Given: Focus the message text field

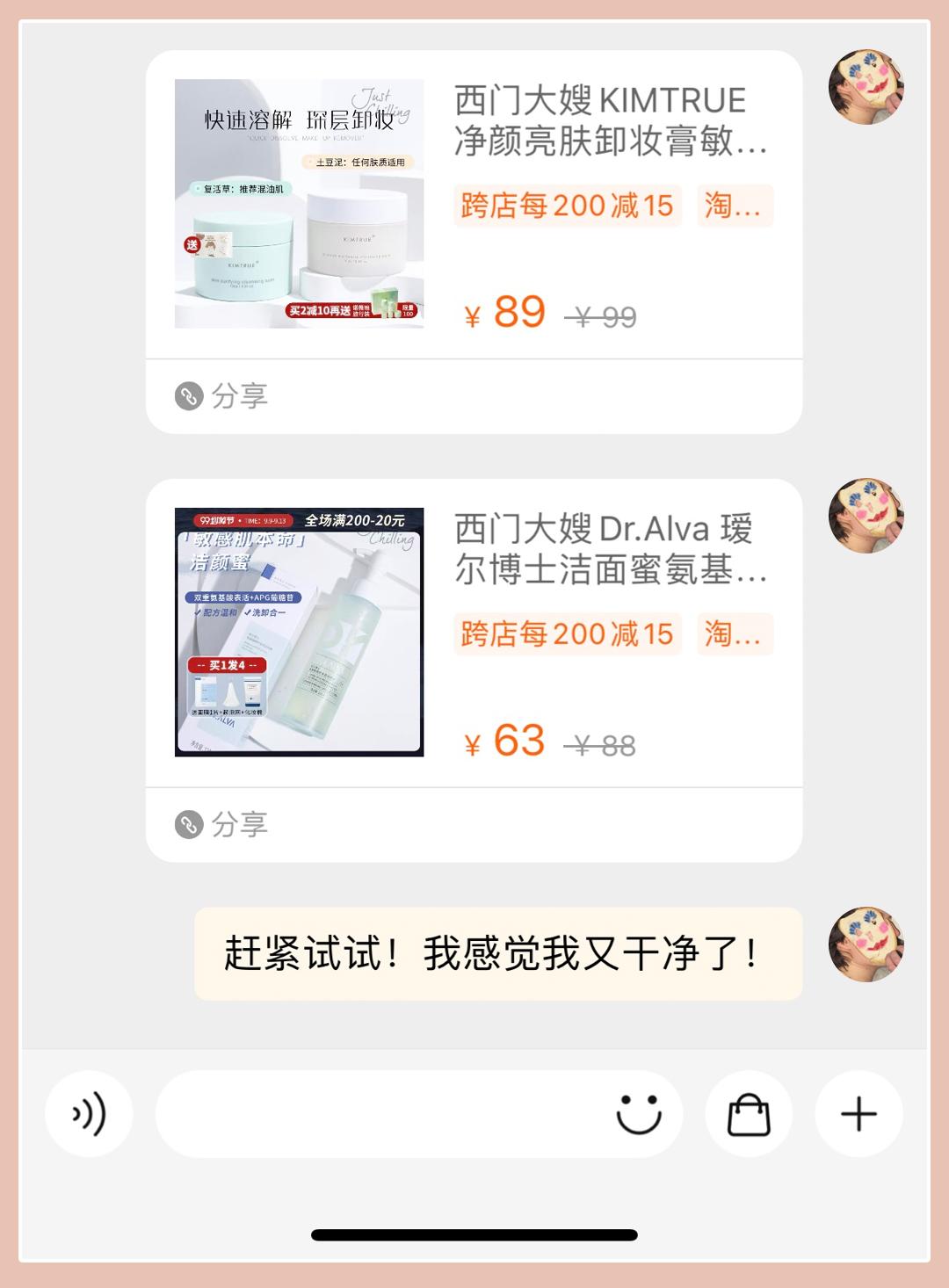Looking at the screenshot, I should pyautogui.click(x=378, y=1114).
